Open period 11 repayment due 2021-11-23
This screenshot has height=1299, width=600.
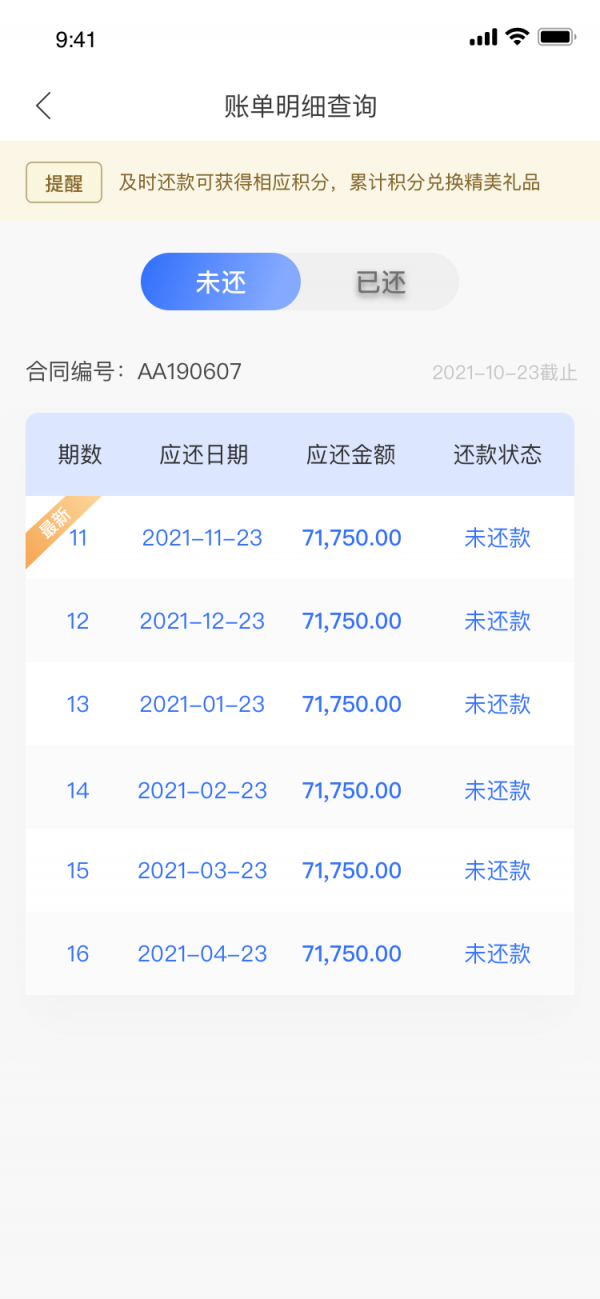click(300, 538)
